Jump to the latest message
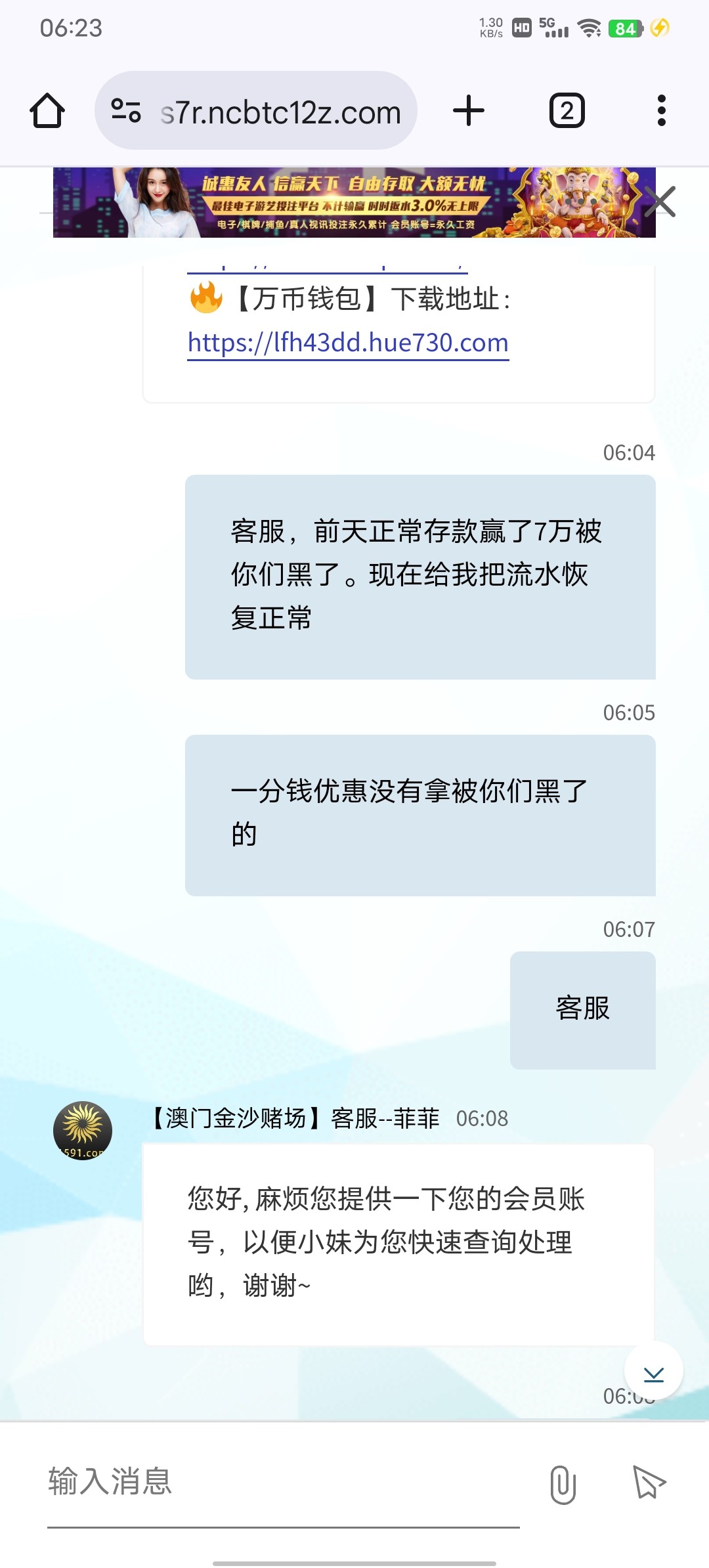The width and height of the screenshot is (709, 1568). coord(653,1371)
